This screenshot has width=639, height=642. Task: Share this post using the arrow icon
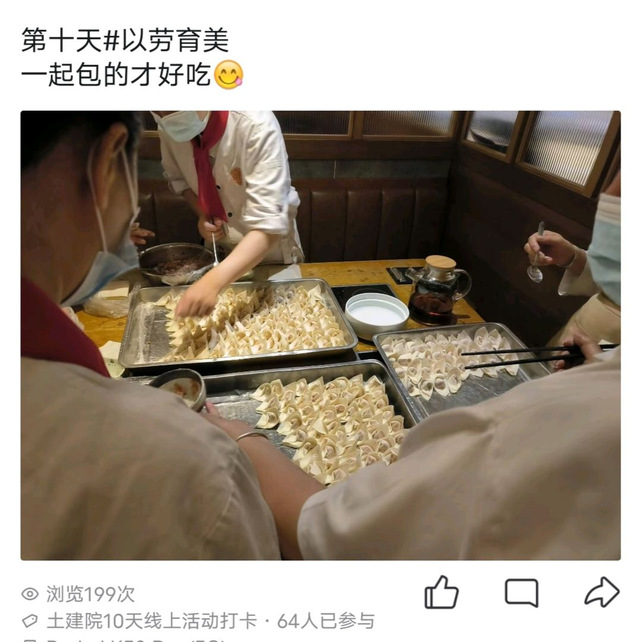pyautogui.click(x=601, y=592)
